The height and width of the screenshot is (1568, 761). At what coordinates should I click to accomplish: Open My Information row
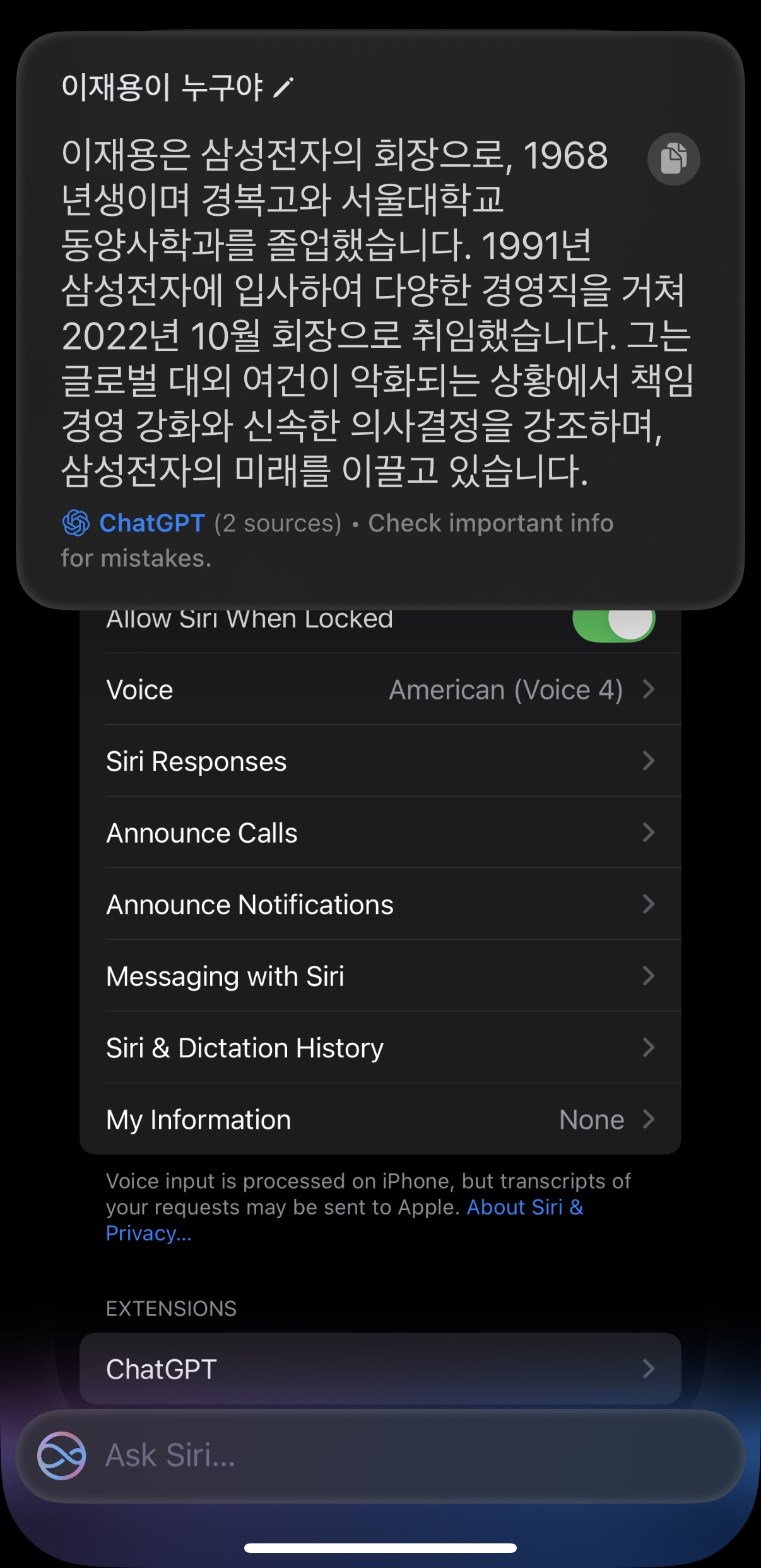380,1119
